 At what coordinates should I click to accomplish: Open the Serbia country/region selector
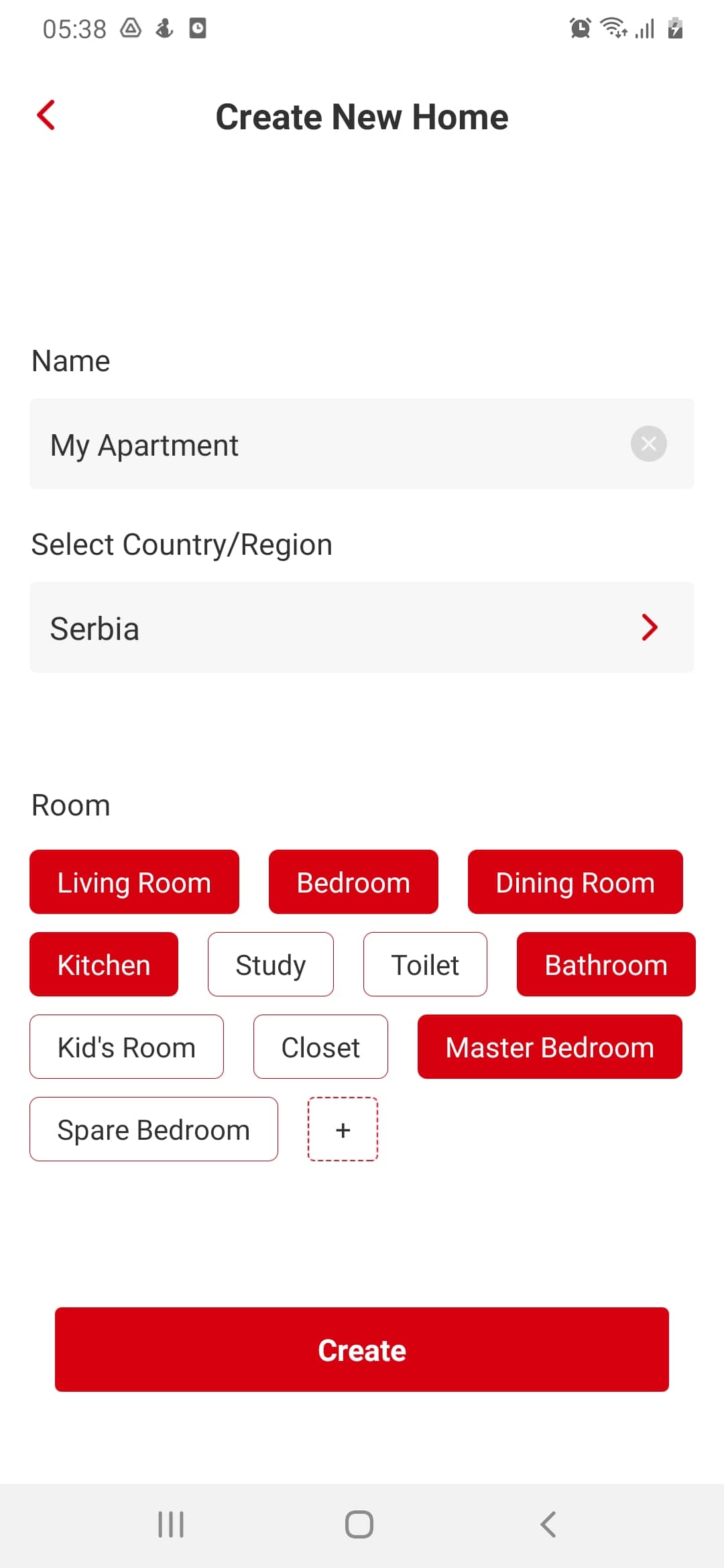pyautogui.click(x=362, y=628)
